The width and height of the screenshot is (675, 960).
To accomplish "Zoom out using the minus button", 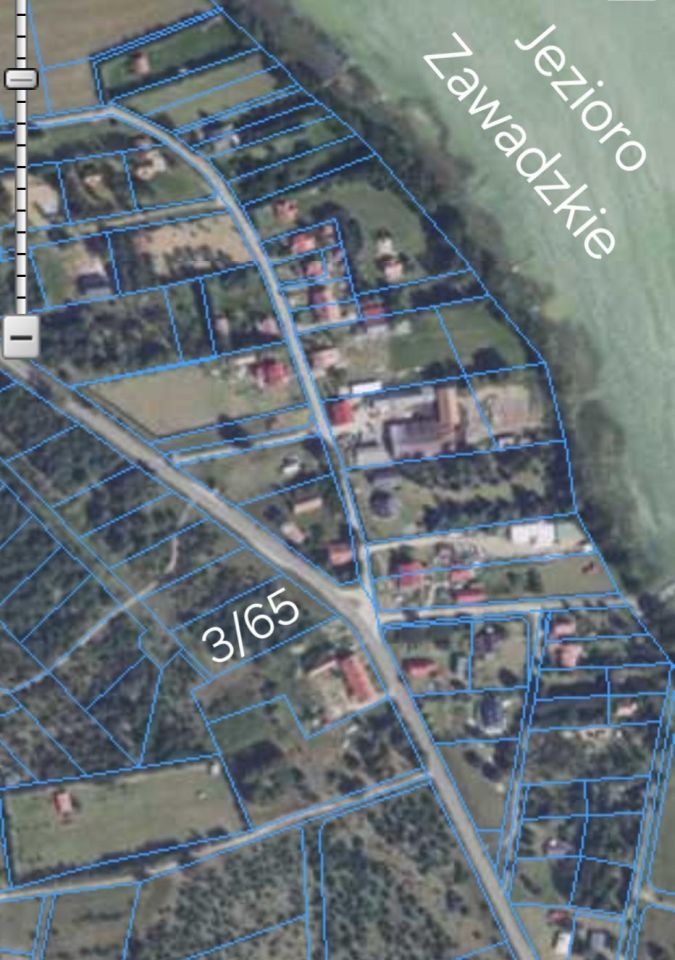I will pos(21,338).
